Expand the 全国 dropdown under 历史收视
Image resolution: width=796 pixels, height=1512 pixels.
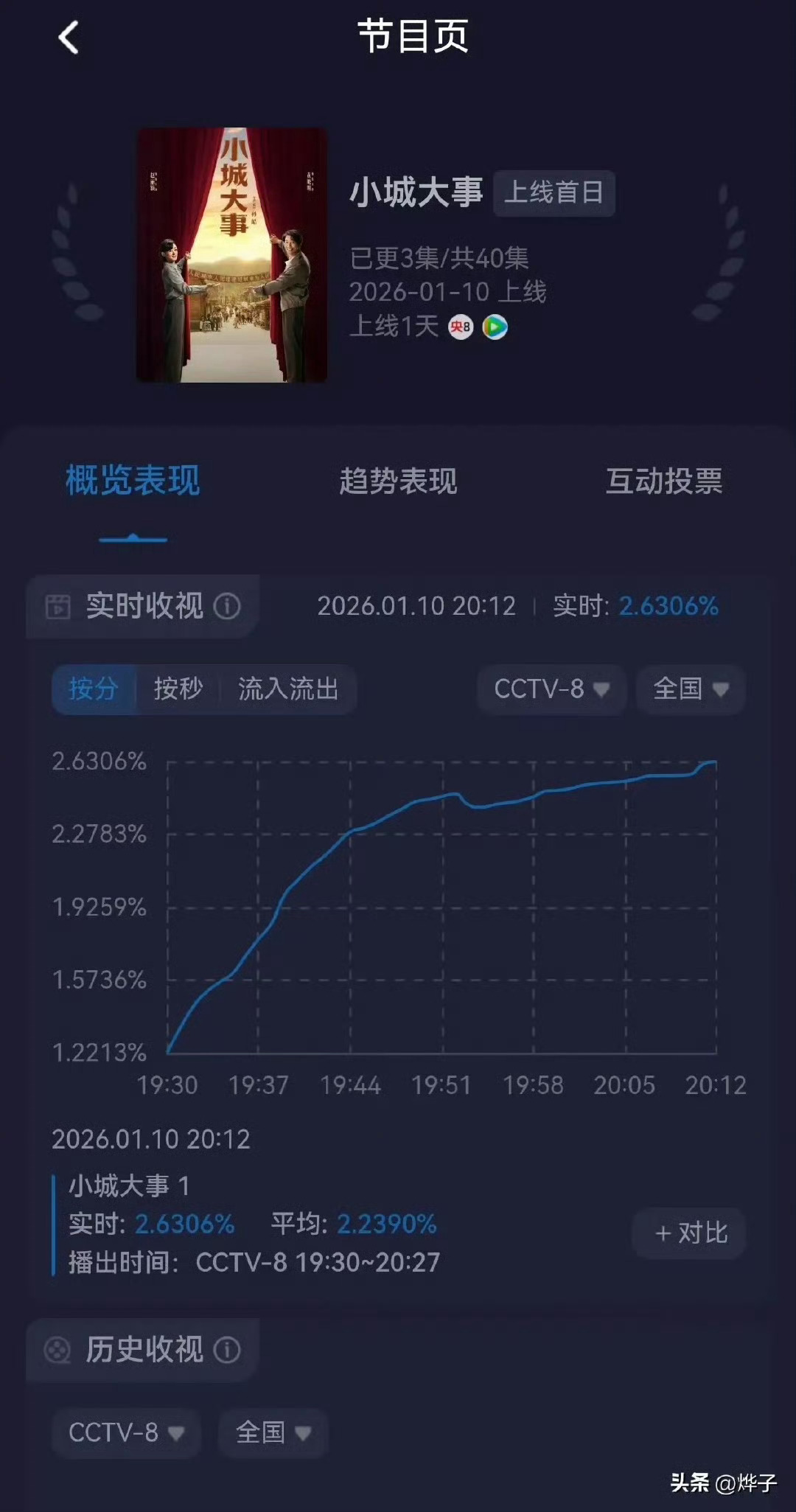point(273,1434)
